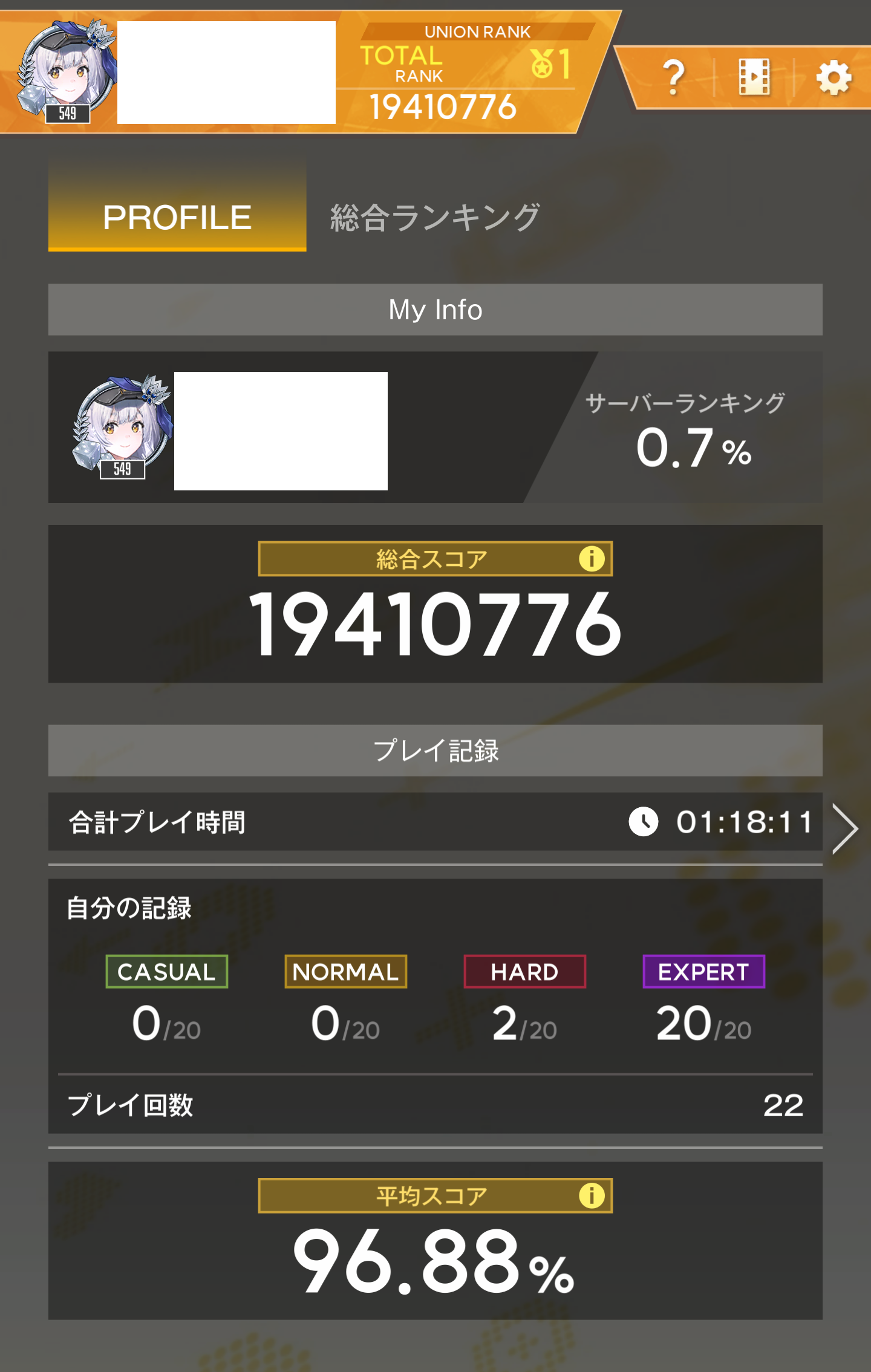
Task: Show info for 総合スコア
Action: tap(591, 559)
